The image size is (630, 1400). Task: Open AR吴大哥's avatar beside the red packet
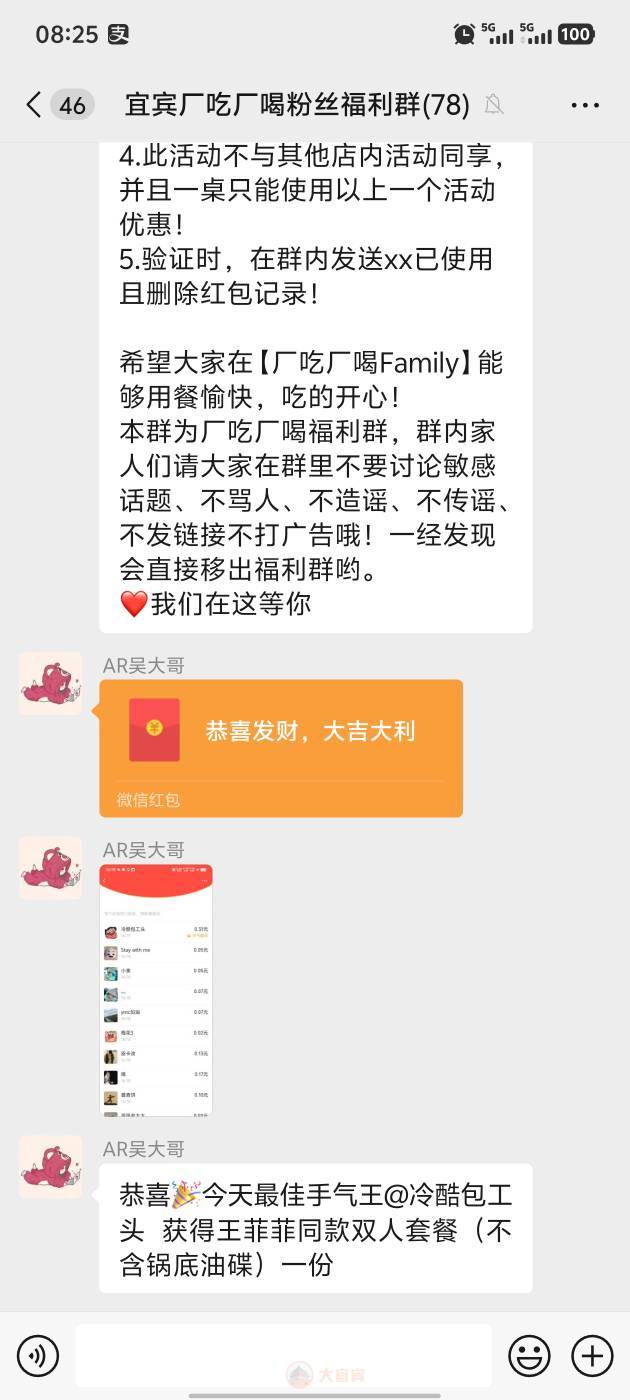[50, 684]
